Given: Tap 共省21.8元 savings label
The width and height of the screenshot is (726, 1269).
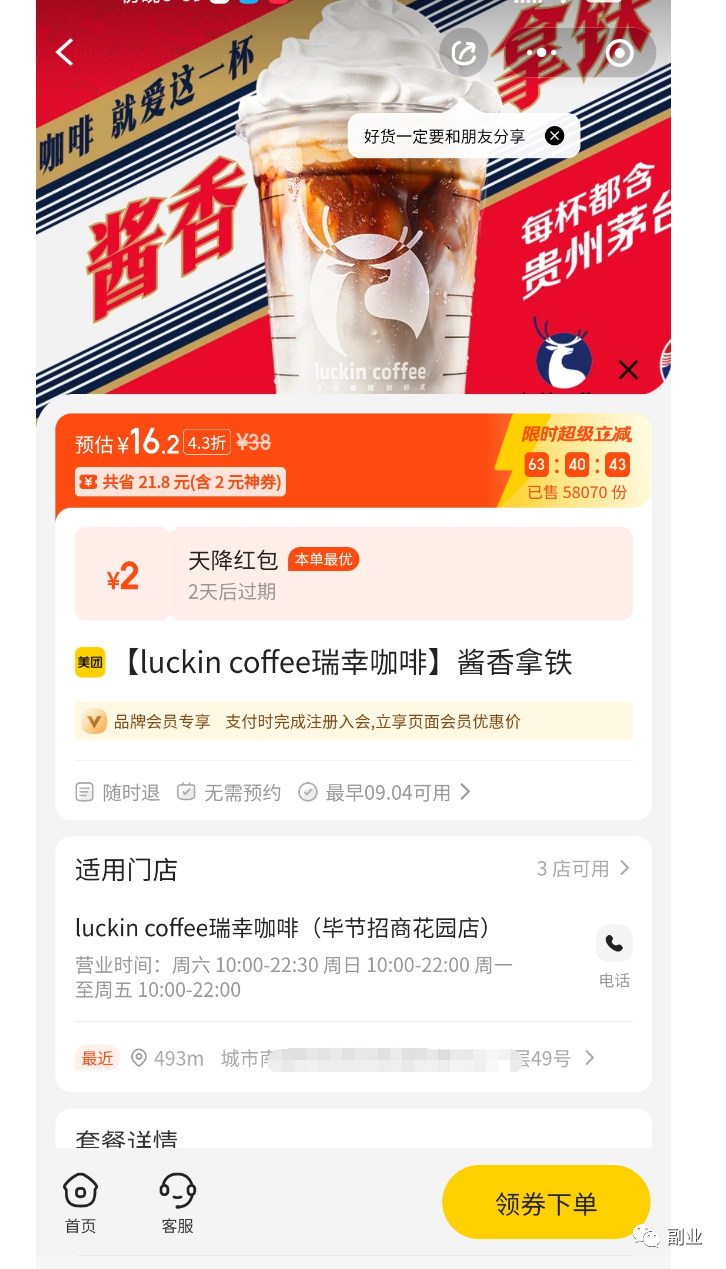Looking at the screenshot, I should click(x=179, y=481).
